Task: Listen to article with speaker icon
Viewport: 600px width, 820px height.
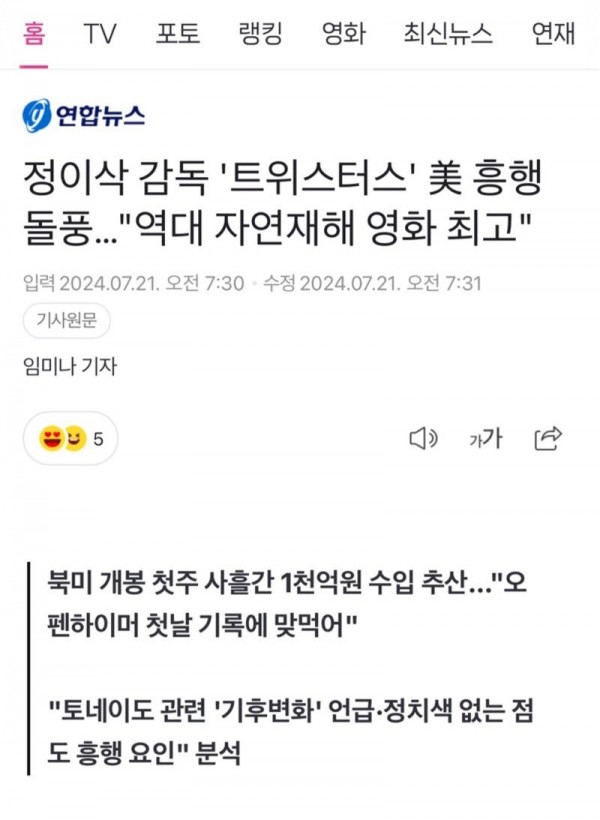Action: [424, 438]
